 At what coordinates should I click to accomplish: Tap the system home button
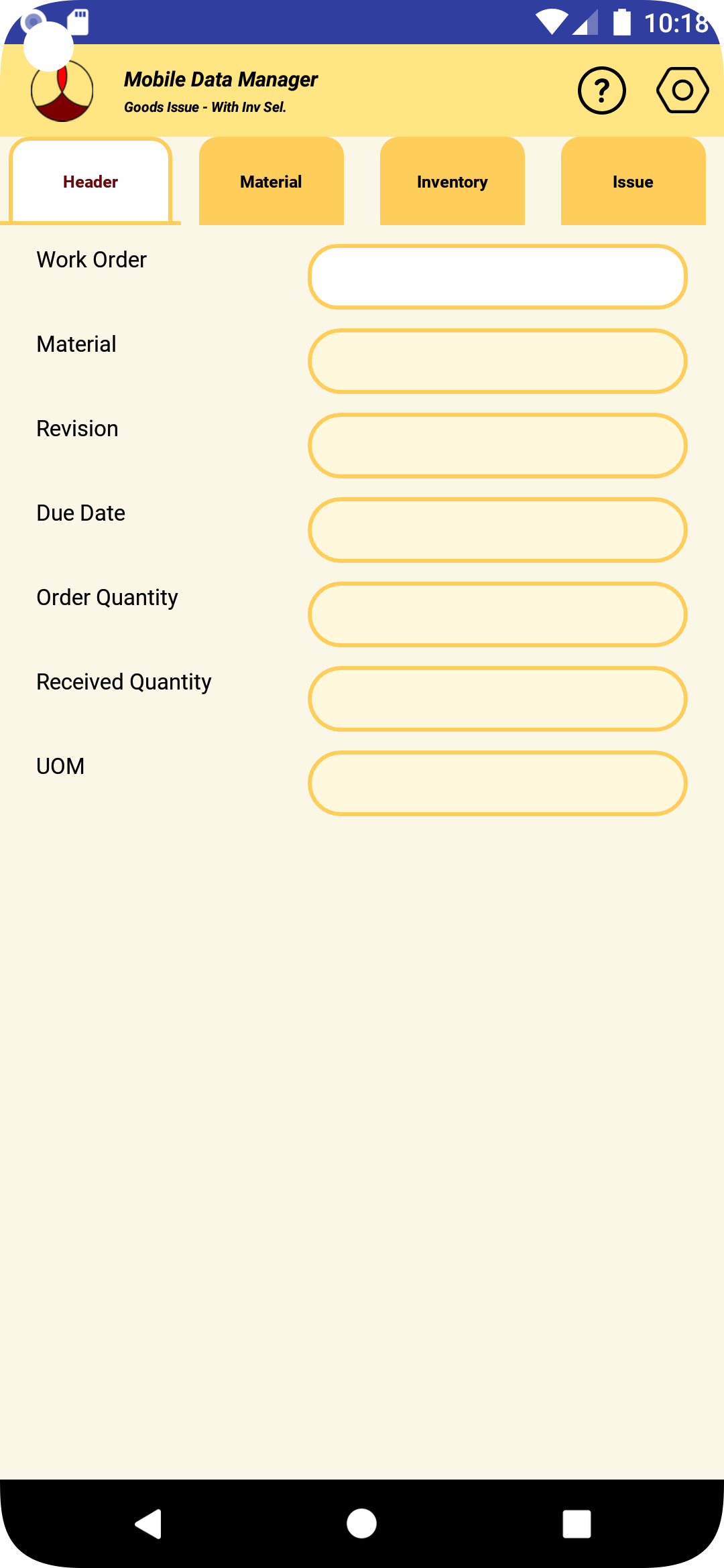(362, 1524)
